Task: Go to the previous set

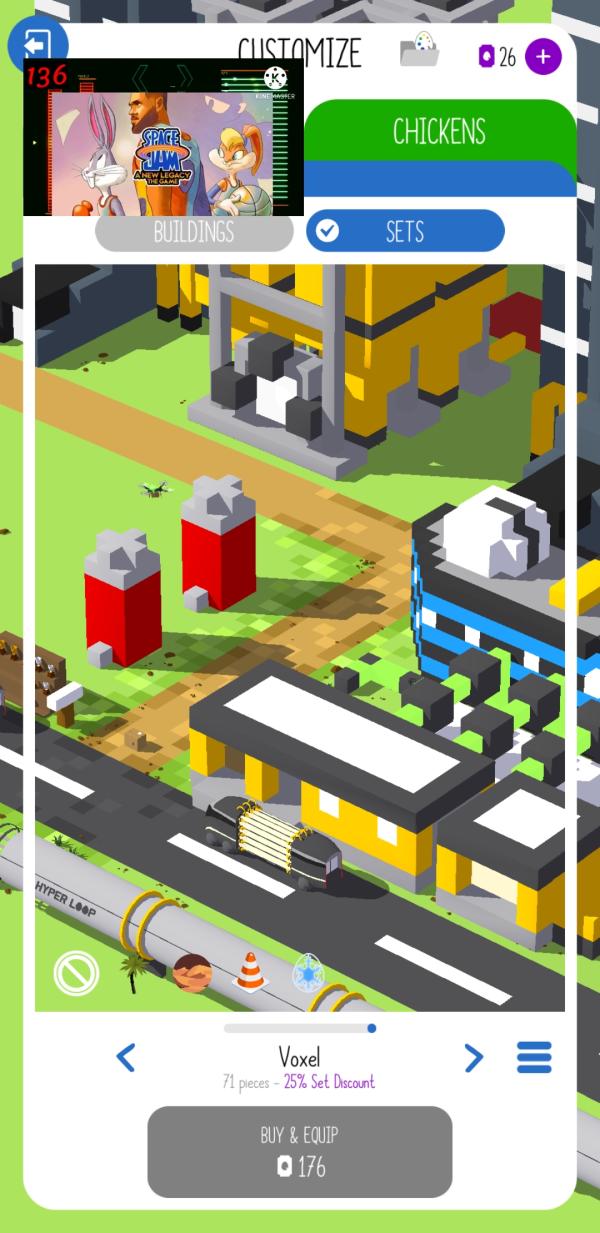Action: click(x=126, y=1057)
